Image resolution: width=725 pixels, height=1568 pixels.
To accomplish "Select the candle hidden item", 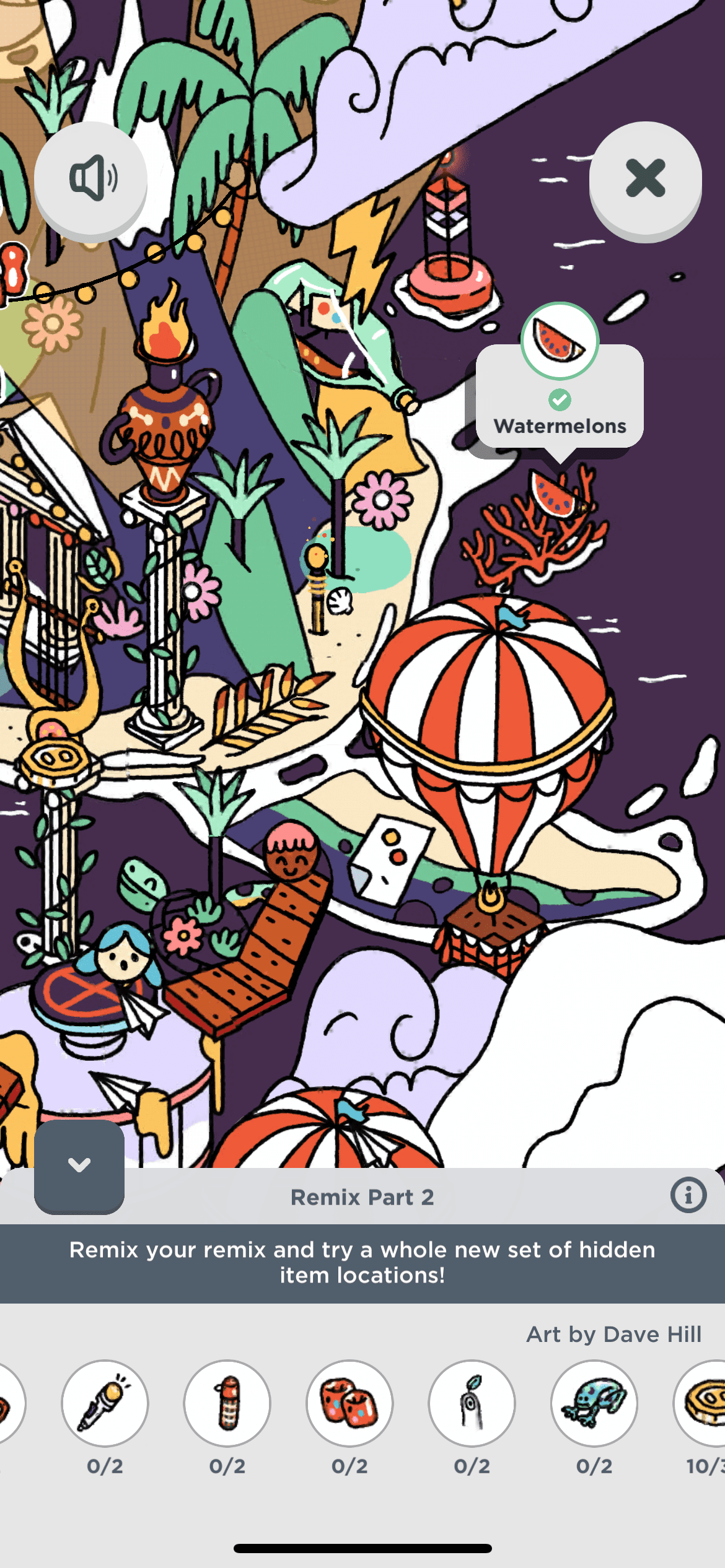I will pos(472,1403).
